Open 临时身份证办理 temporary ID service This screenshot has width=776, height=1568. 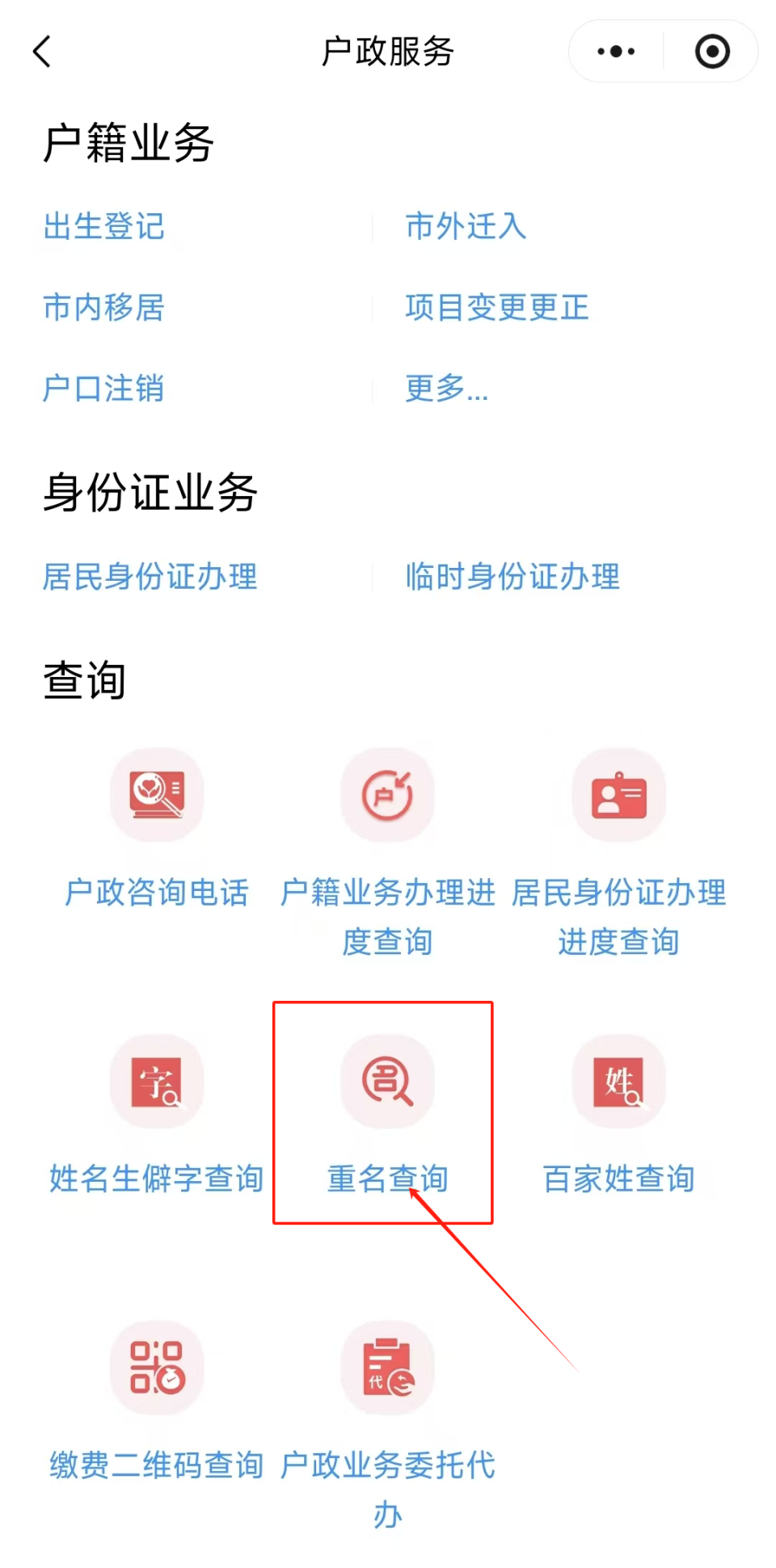click(511, 576)
